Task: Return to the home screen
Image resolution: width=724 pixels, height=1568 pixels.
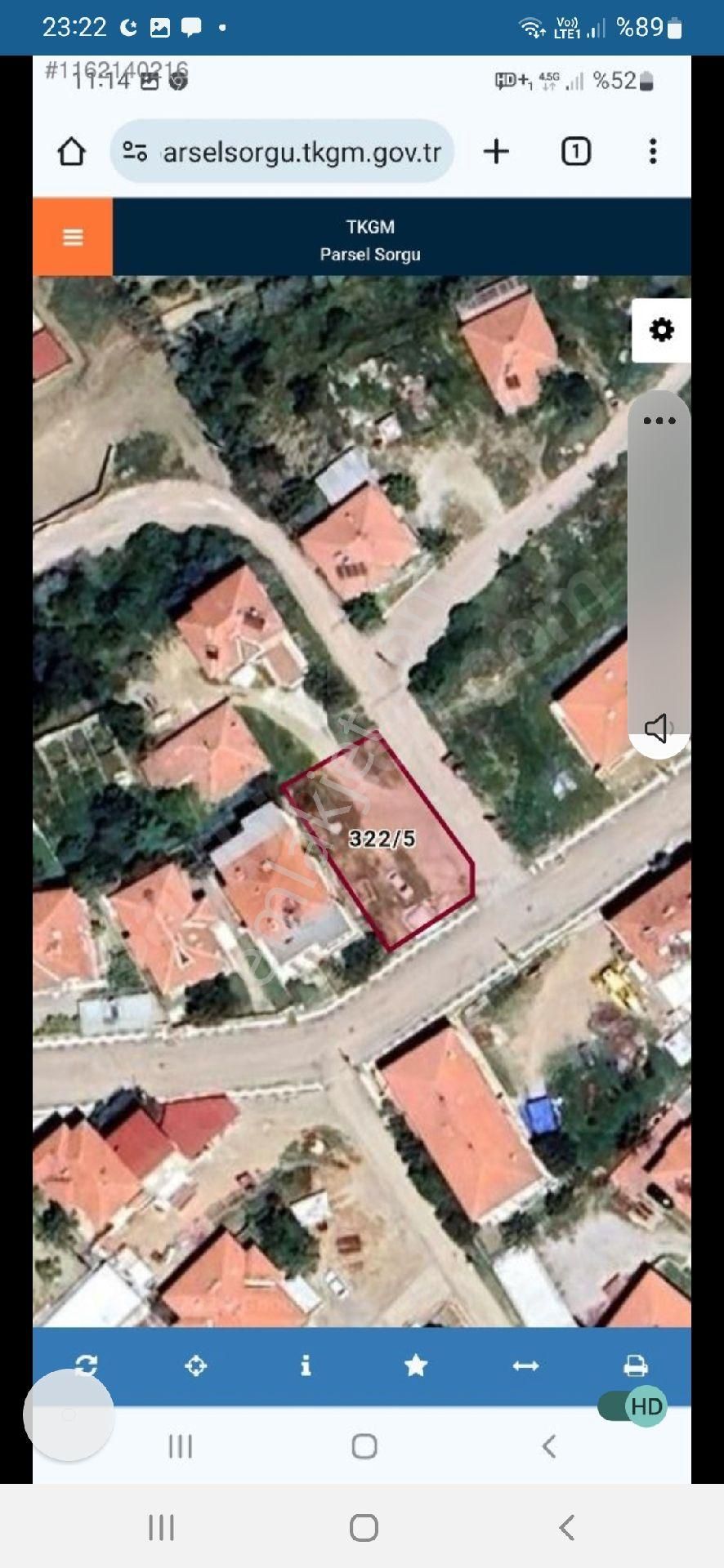Action: click(x=364, y=1527)
